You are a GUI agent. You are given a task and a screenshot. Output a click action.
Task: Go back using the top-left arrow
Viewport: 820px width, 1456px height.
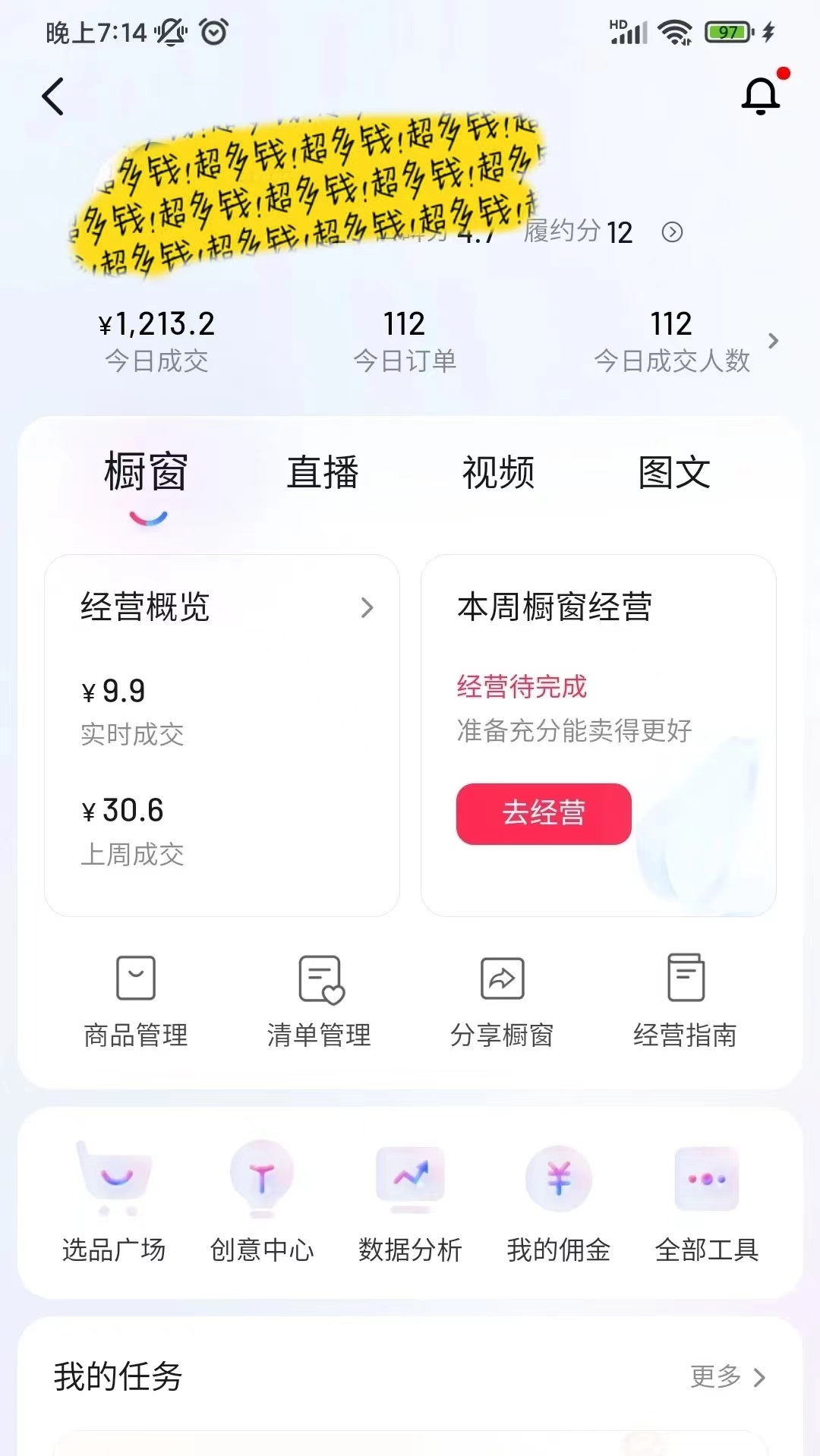[x=53, y=97]
